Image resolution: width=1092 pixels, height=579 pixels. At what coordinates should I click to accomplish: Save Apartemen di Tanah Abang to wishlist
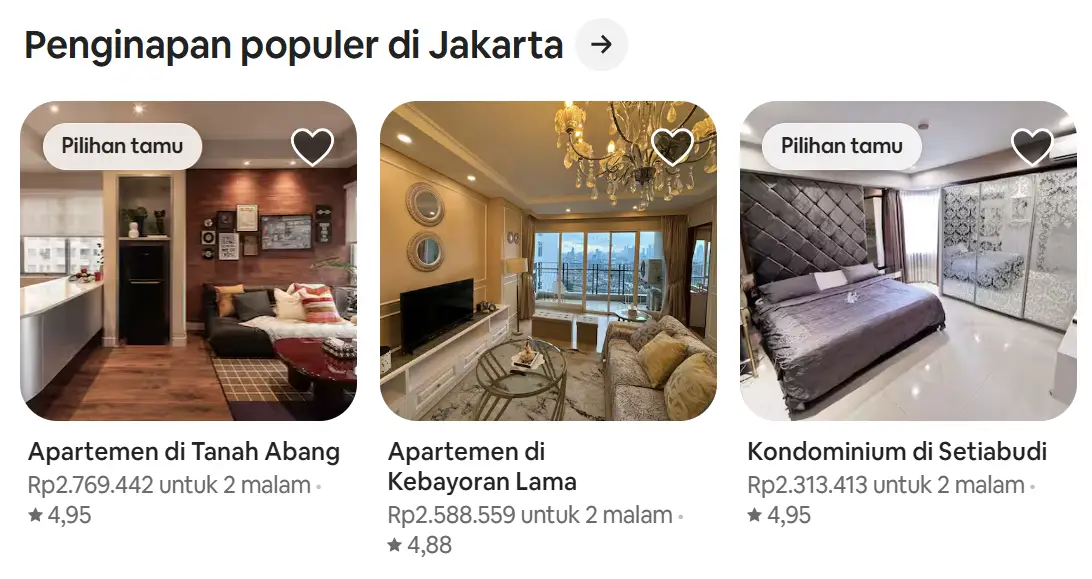point(312,147)
